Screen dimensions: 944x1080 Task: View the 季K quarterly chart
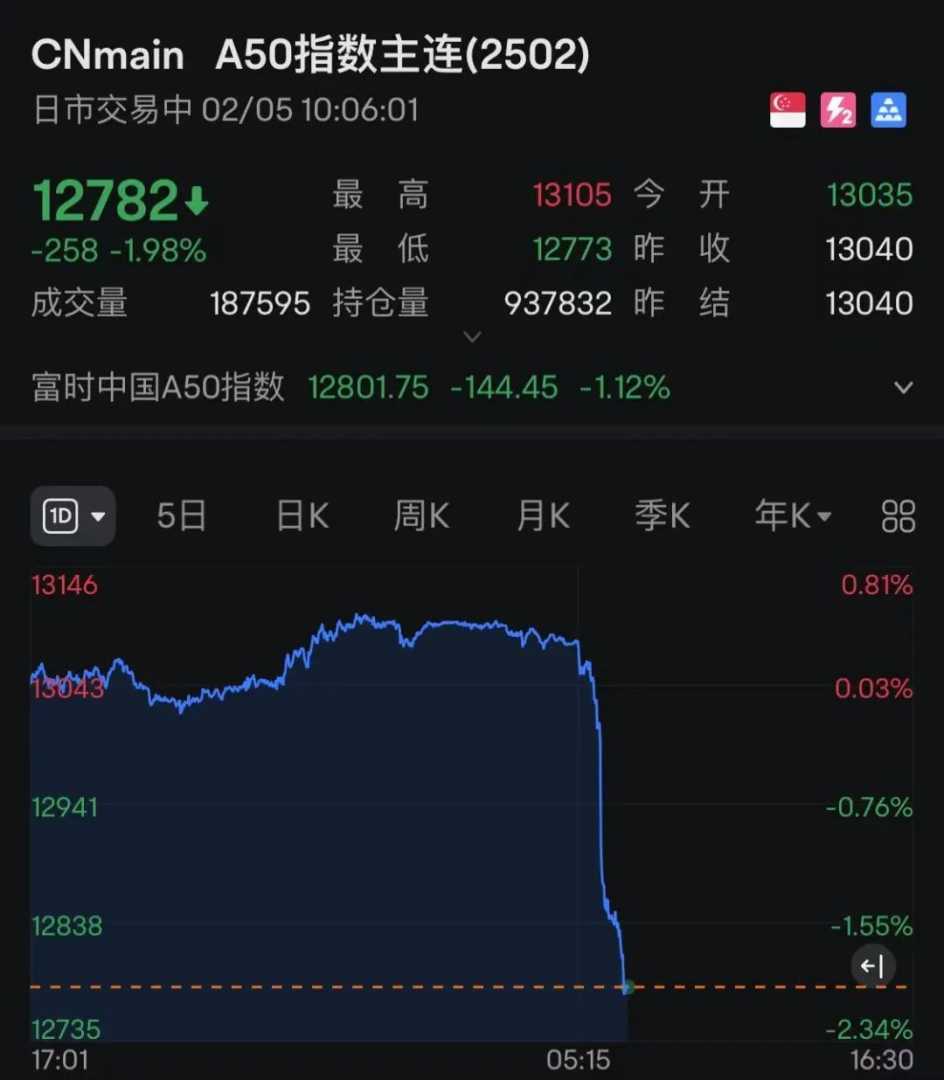click(x=662, y=516)
